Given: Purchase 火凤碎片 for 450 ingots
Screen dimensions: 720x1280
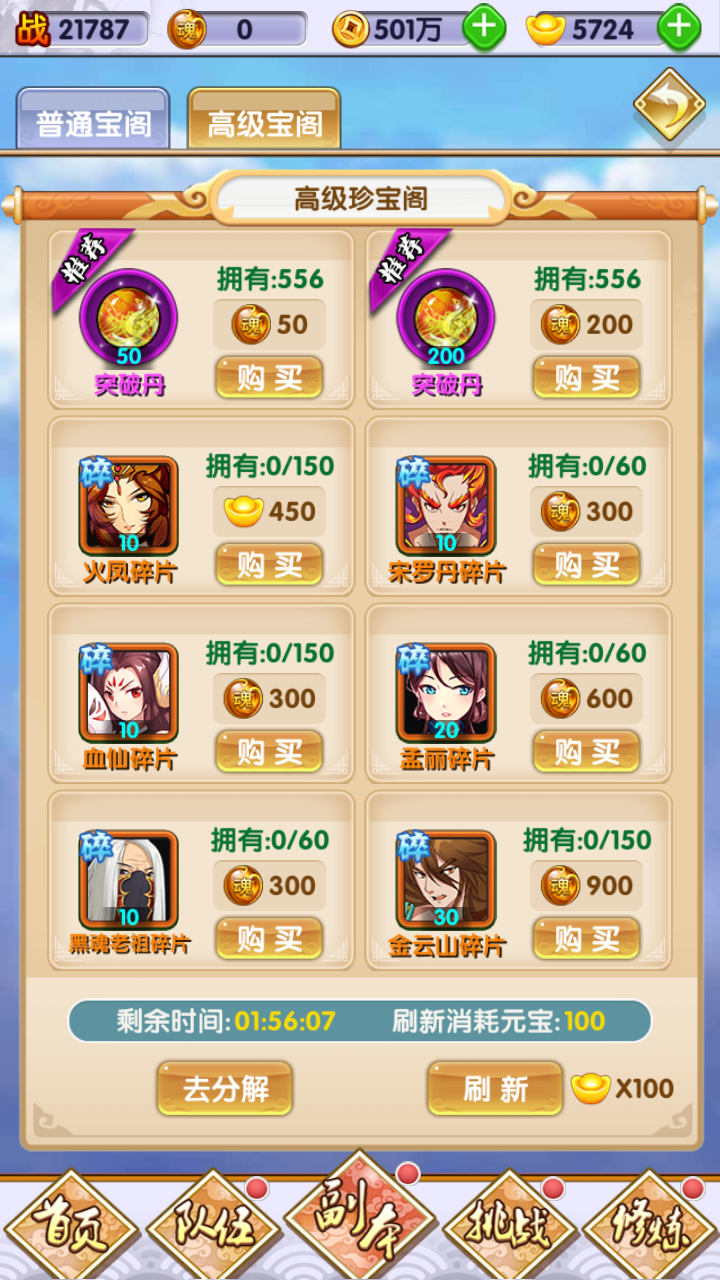Looking at the screenshot, I should pos(269,565).
